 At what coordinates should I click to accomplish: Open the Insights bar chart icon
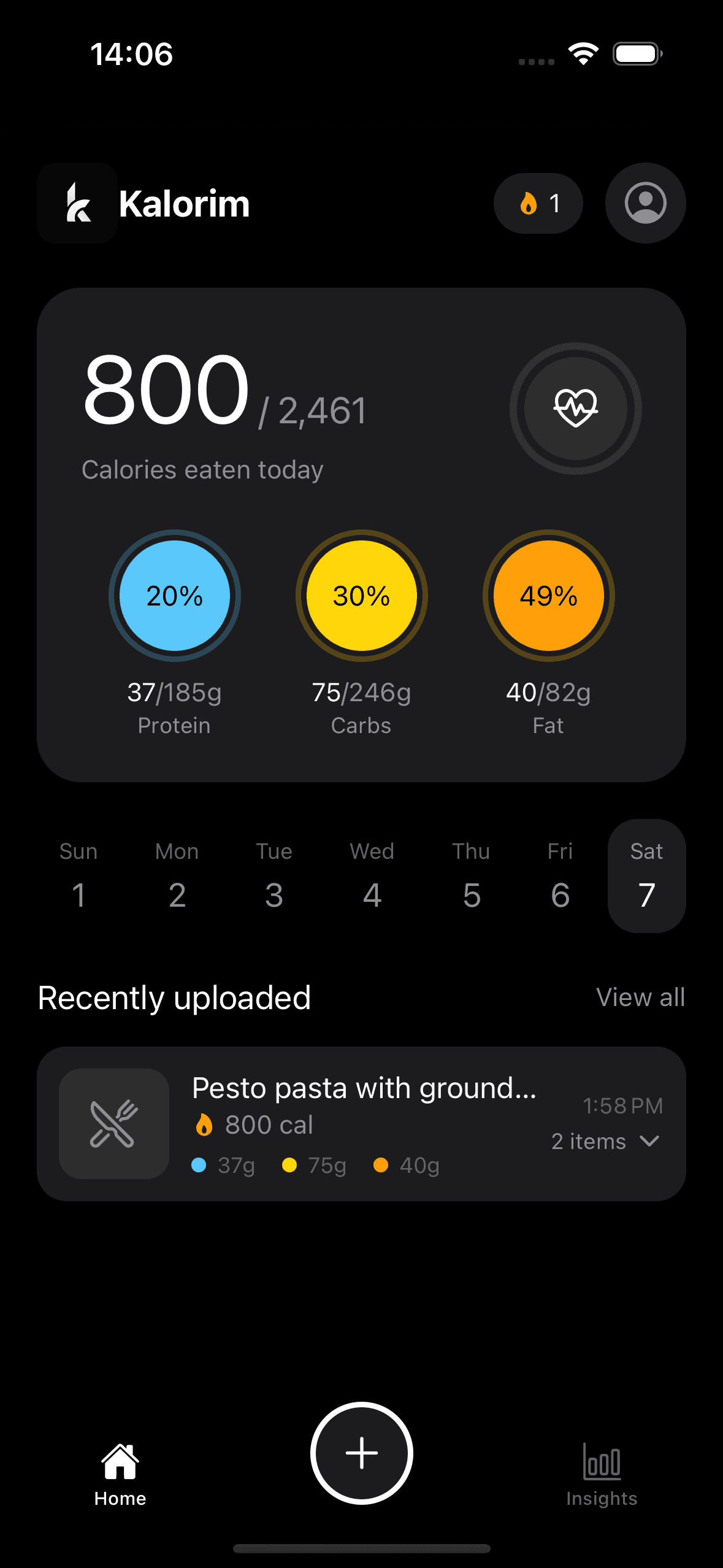pos(601,1460)
